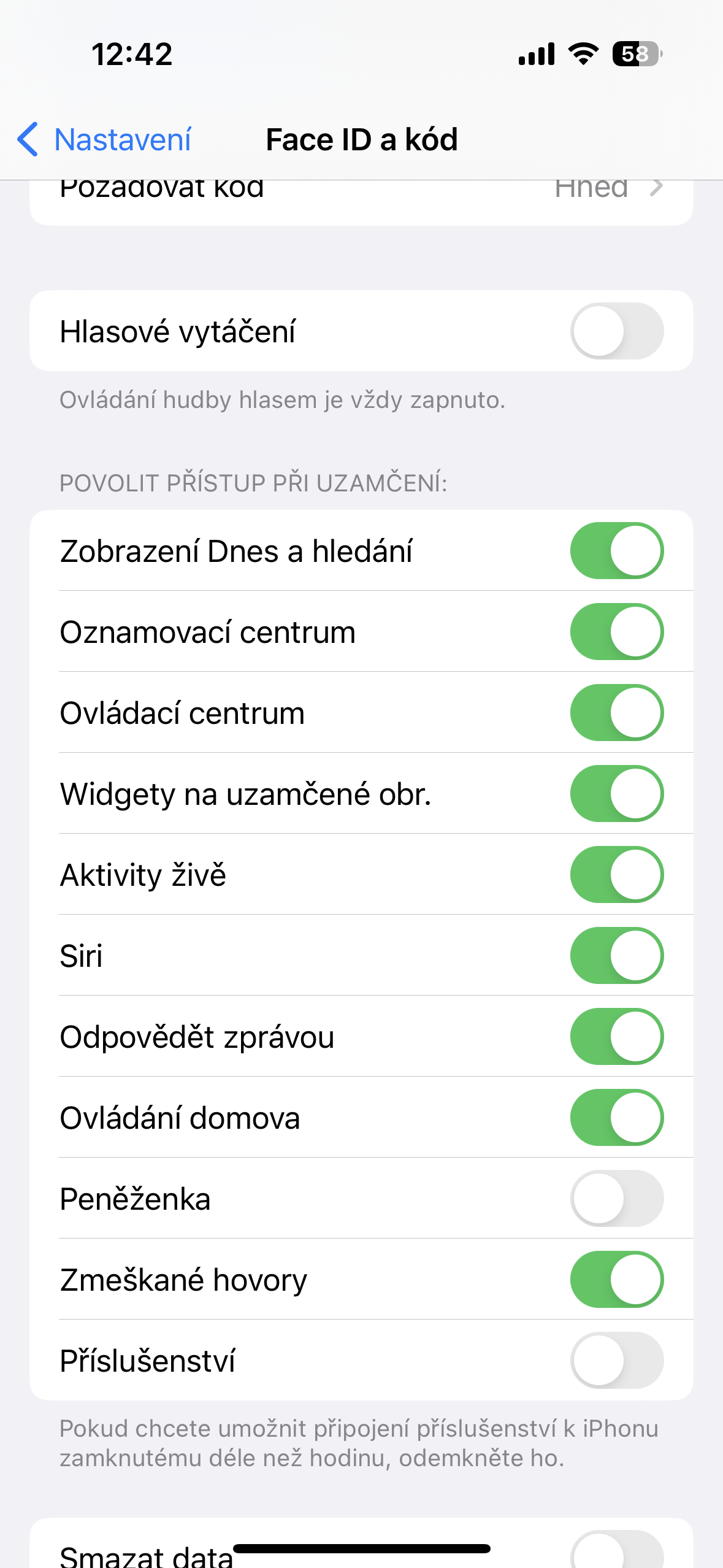The width and height of the screenshot is (723, 1568).
Task: Disable Zmeškané hovory
Action: pos(616,1280)
